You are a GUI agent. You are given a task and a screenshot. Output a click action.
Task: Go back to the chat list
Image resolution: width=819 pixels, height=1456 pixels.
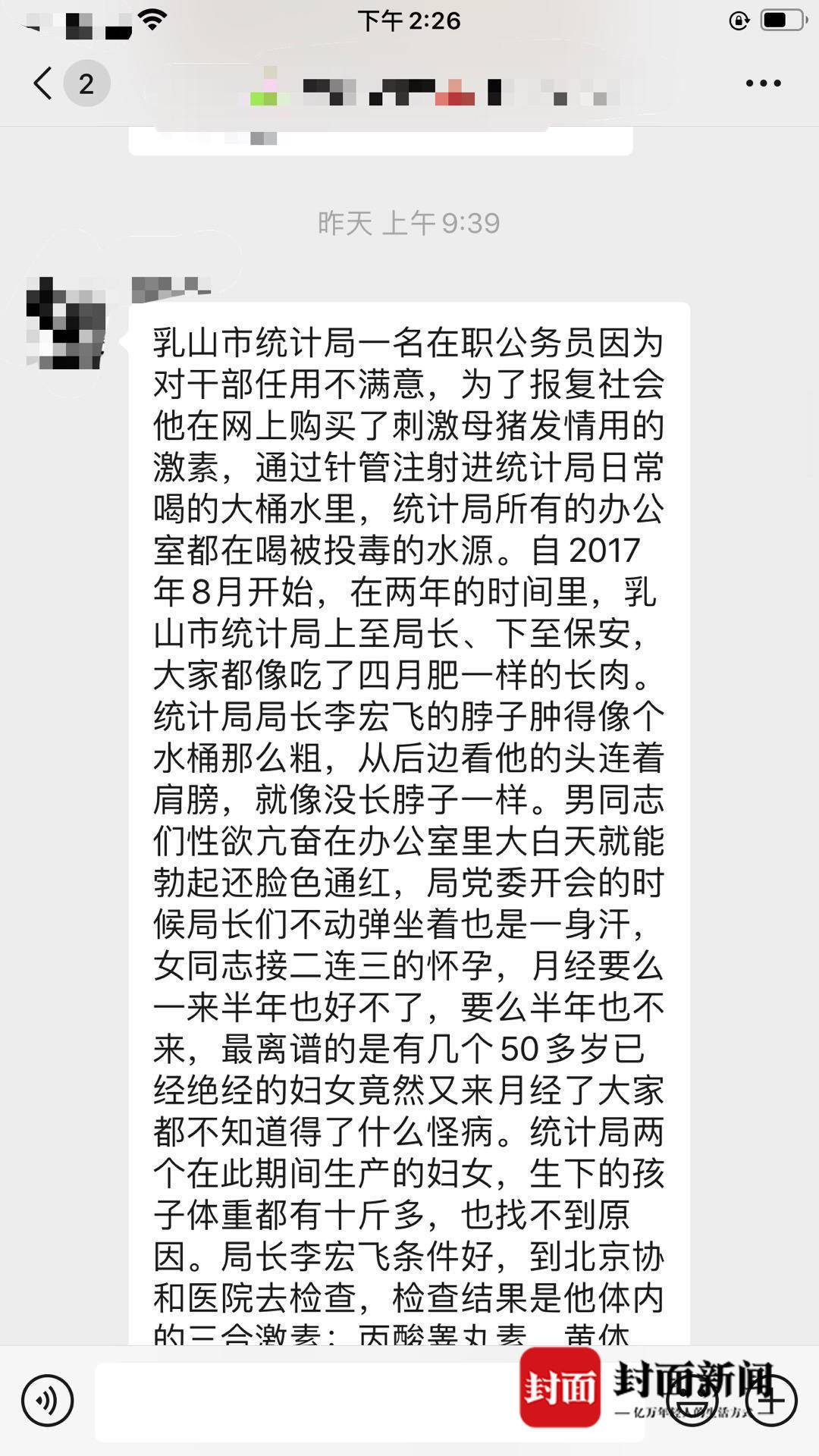(x=43, y=83)
